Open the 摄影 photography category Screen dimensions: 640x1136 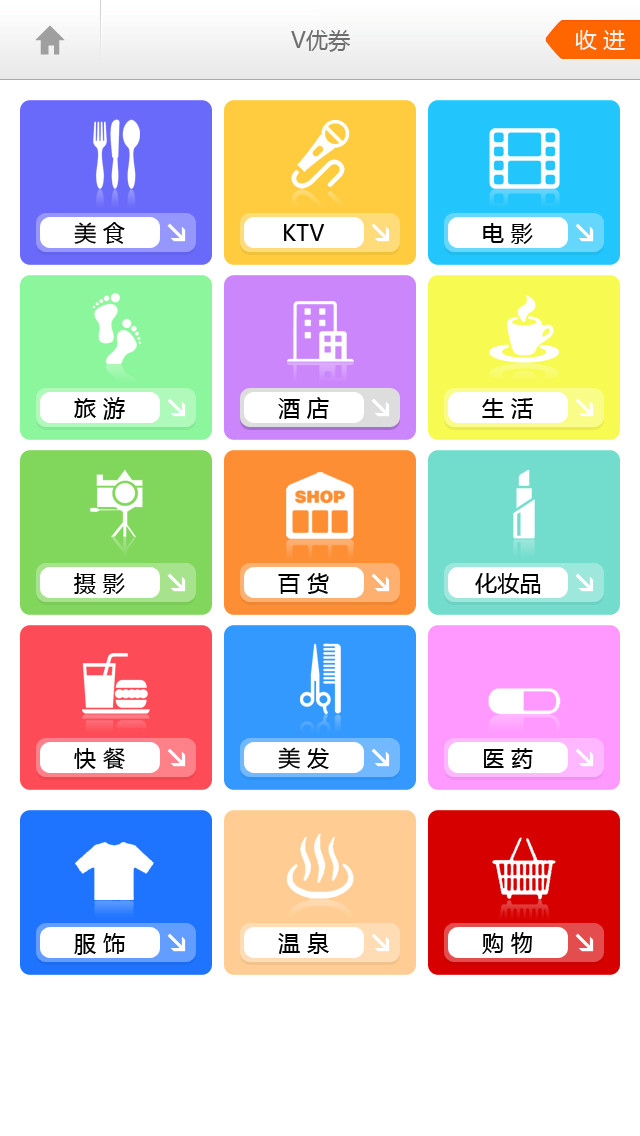(x=116, y=532)
